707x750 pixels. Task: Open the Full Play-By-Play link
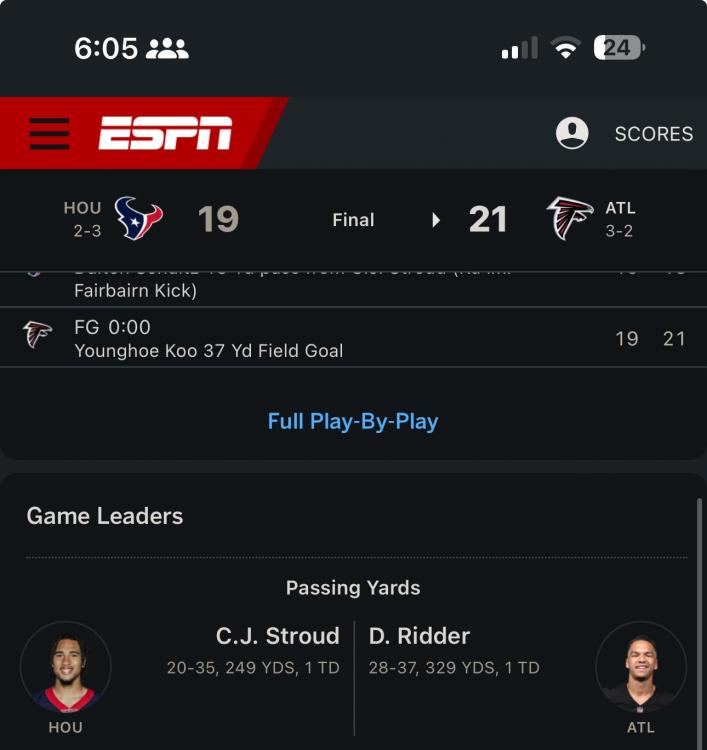tap(353, 421)
